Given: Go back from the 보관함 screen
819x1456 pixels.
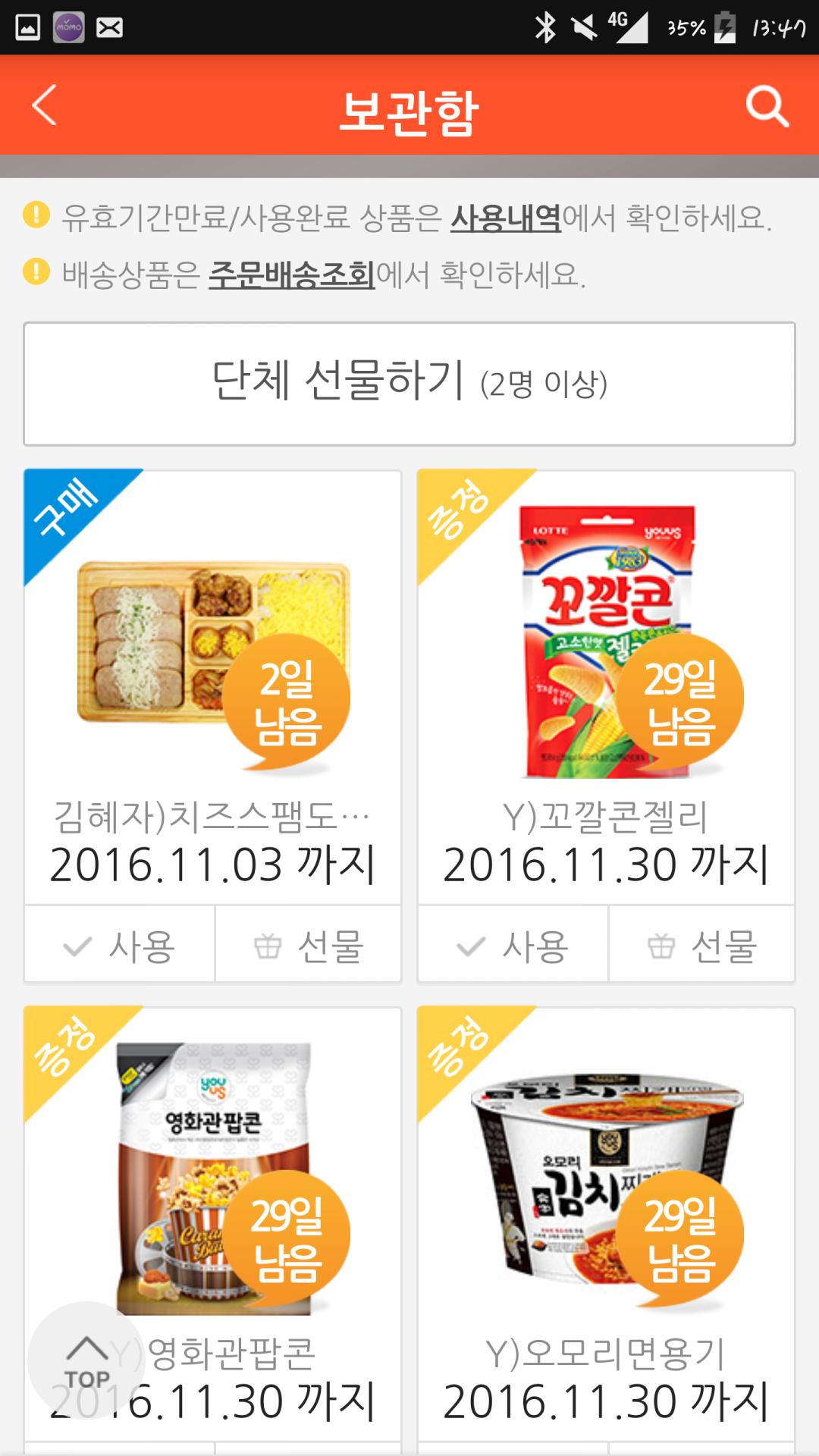Looking at the screenshot, I should [45, 105].
